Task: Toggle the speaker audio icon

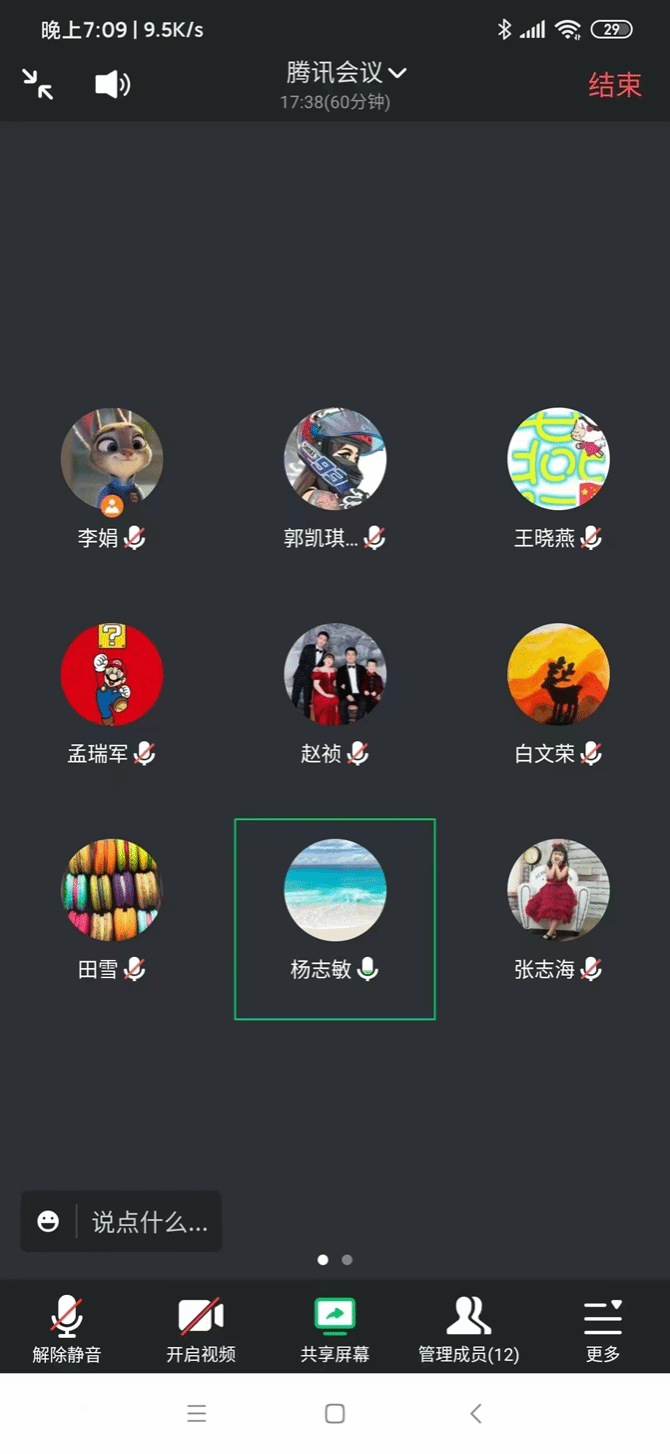Action: tap(112, 84)
